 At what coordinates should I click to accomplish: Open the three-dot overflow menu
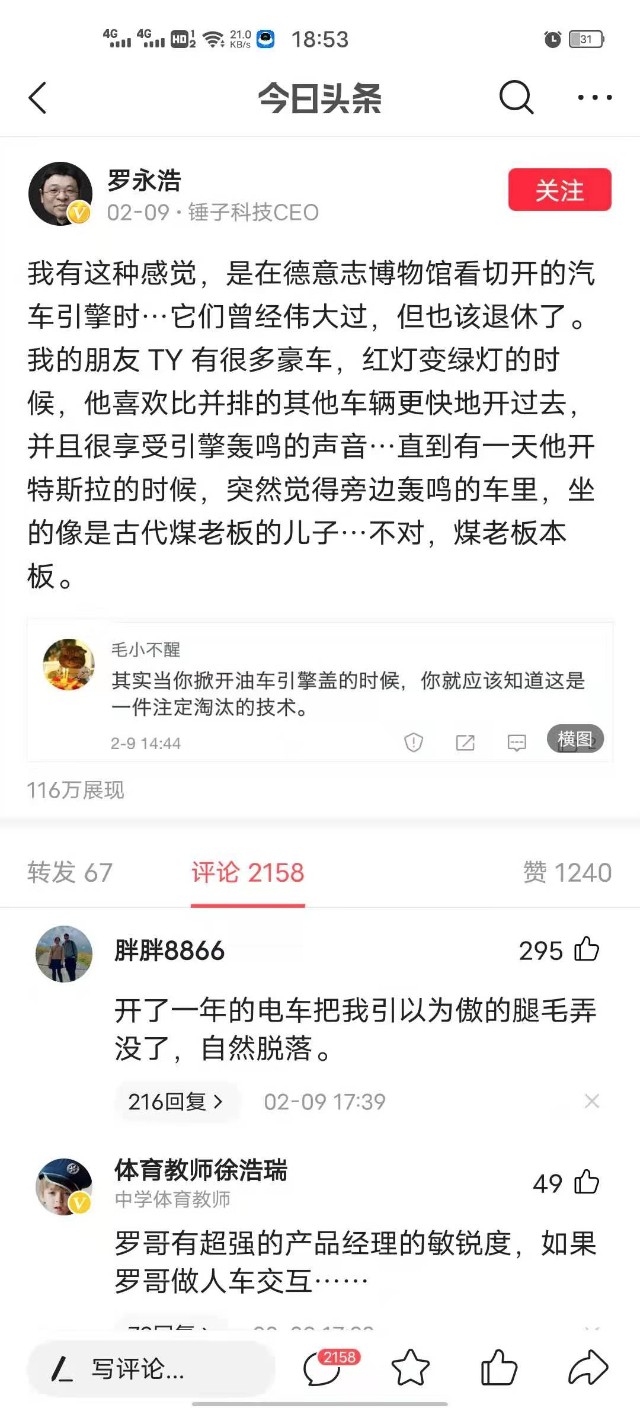(x=595, y=98)
